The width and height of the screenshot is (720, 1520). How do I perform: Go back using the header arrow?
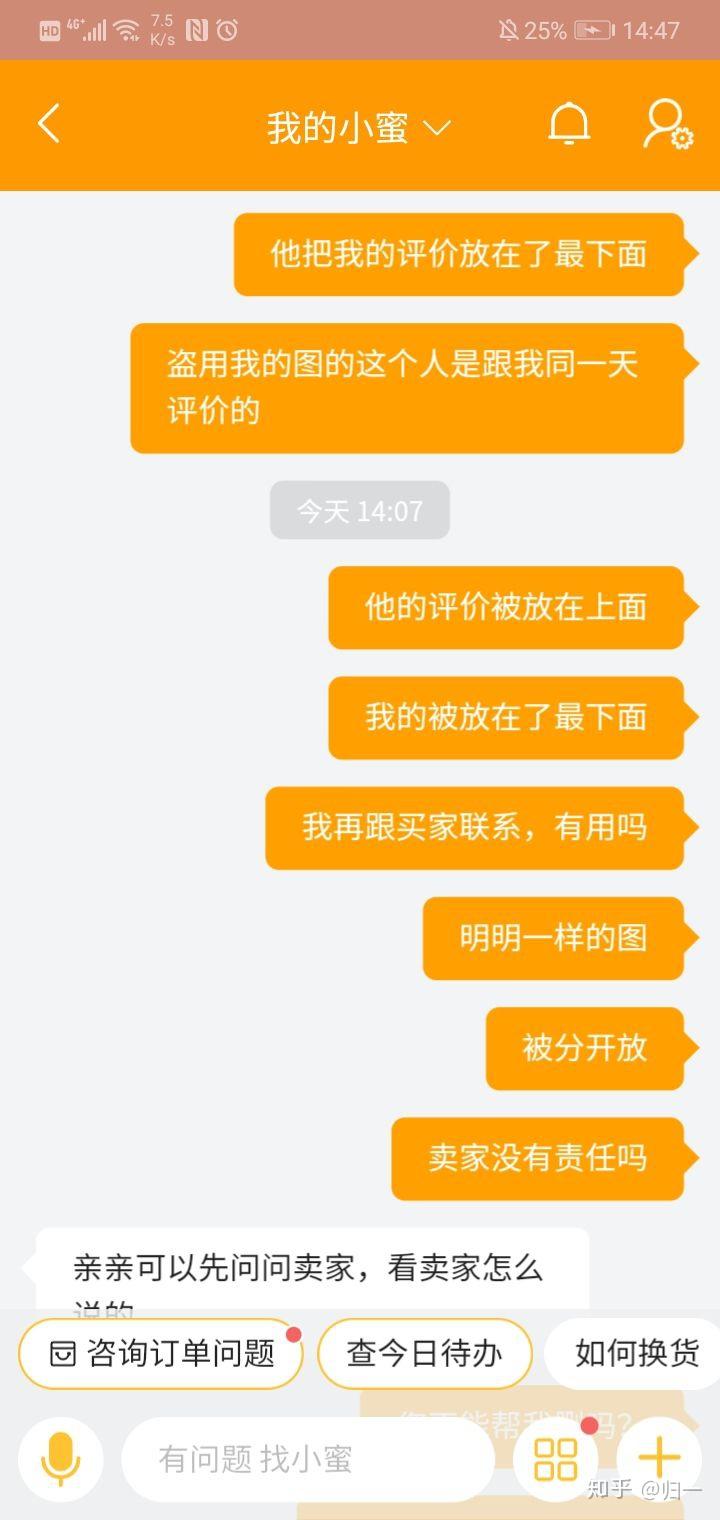(48, 125)
